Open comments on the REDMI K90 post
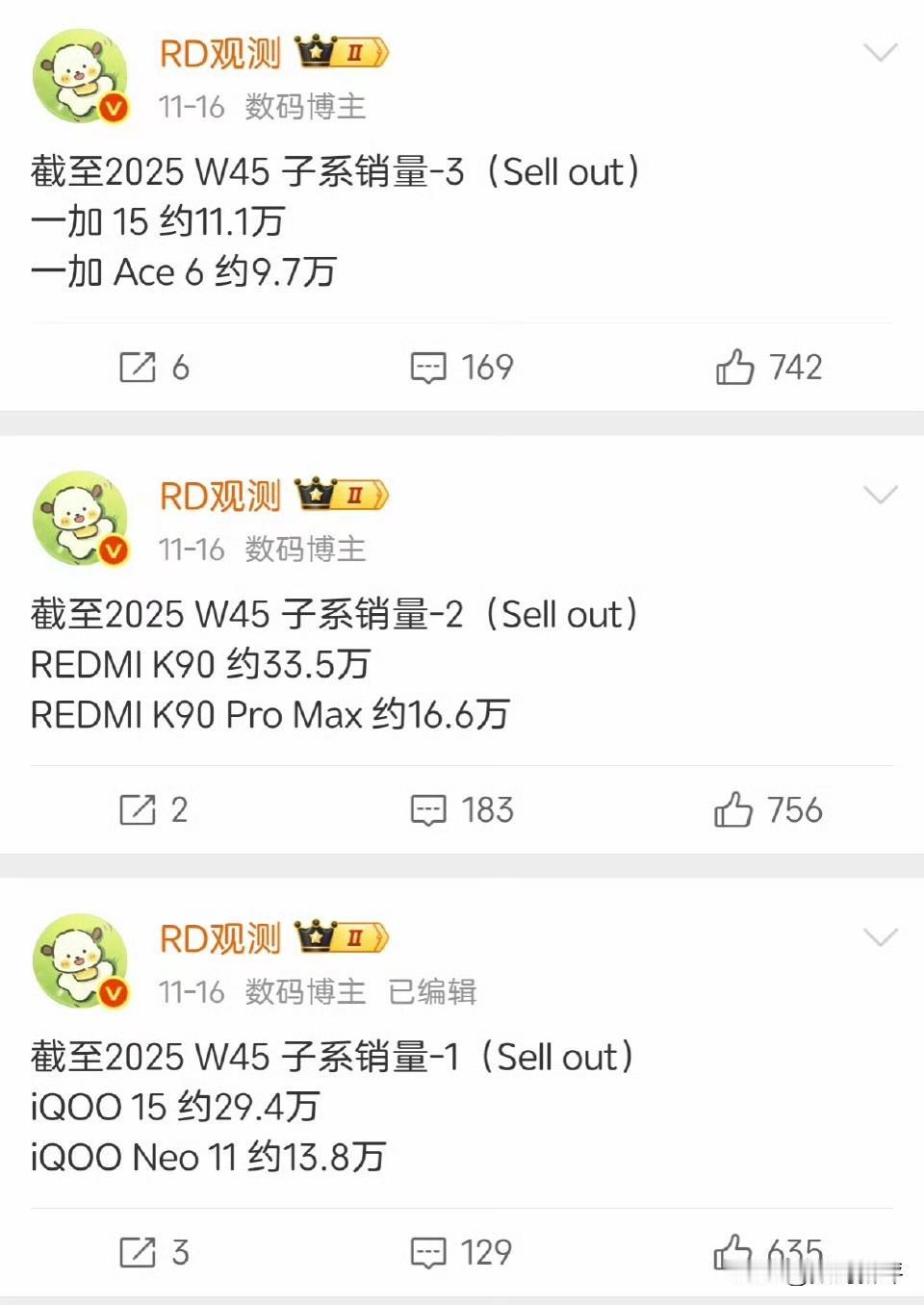924x1305 pixels. tap(430, 809)
